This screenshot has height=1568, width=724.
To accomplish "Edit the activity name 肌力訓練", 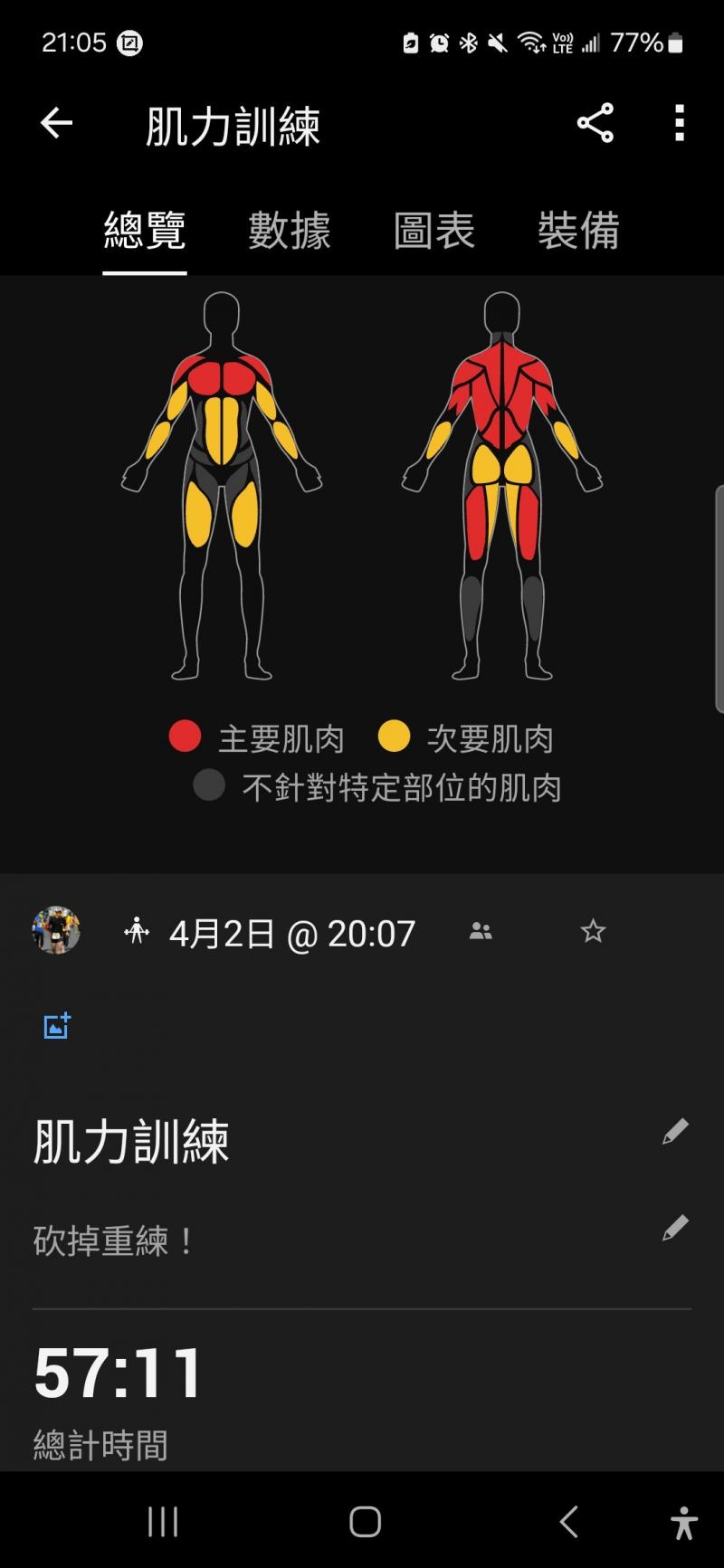I will pyautogui.click(x=675, y=1132).
